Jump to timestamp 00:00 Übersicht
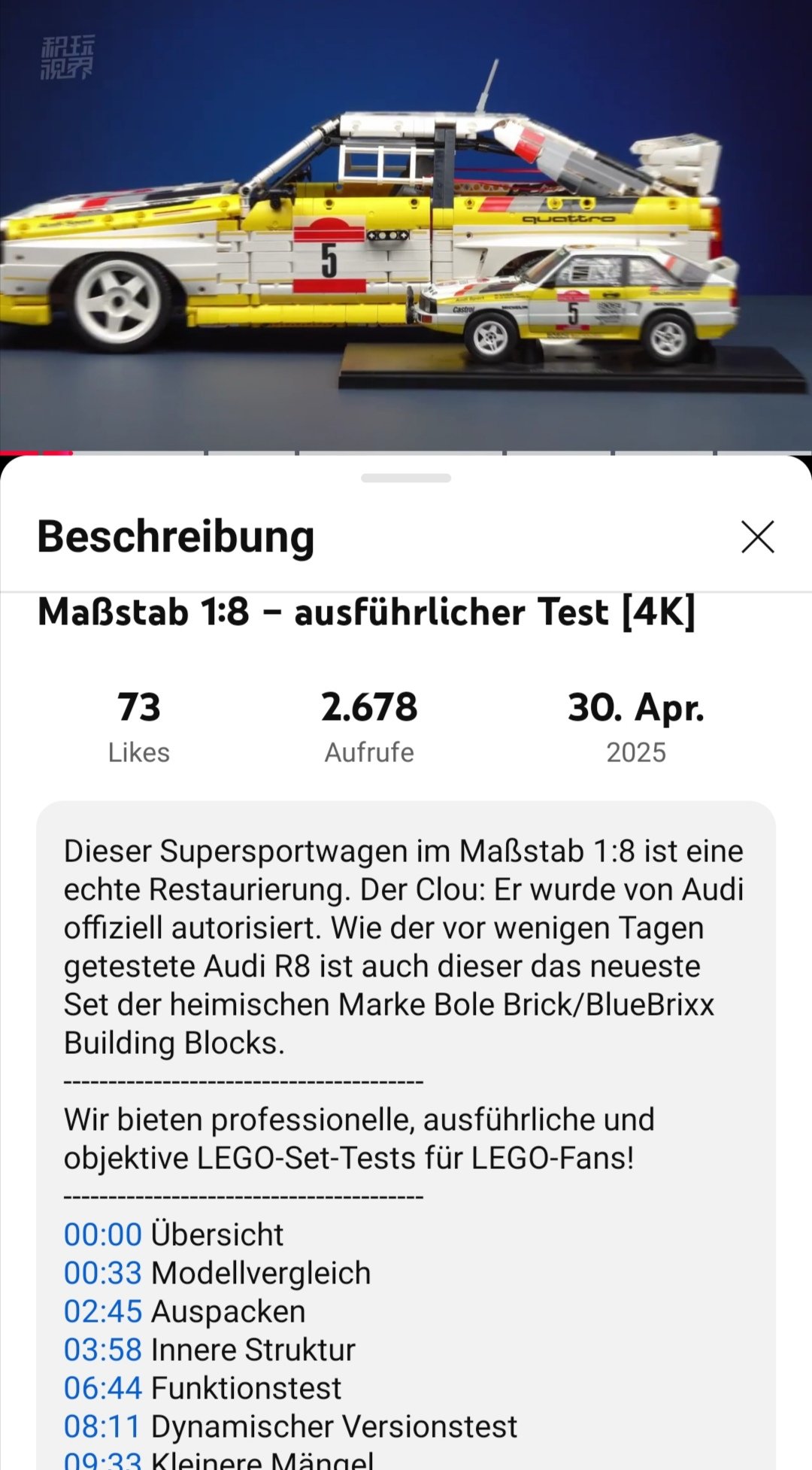 [103, 1235]
